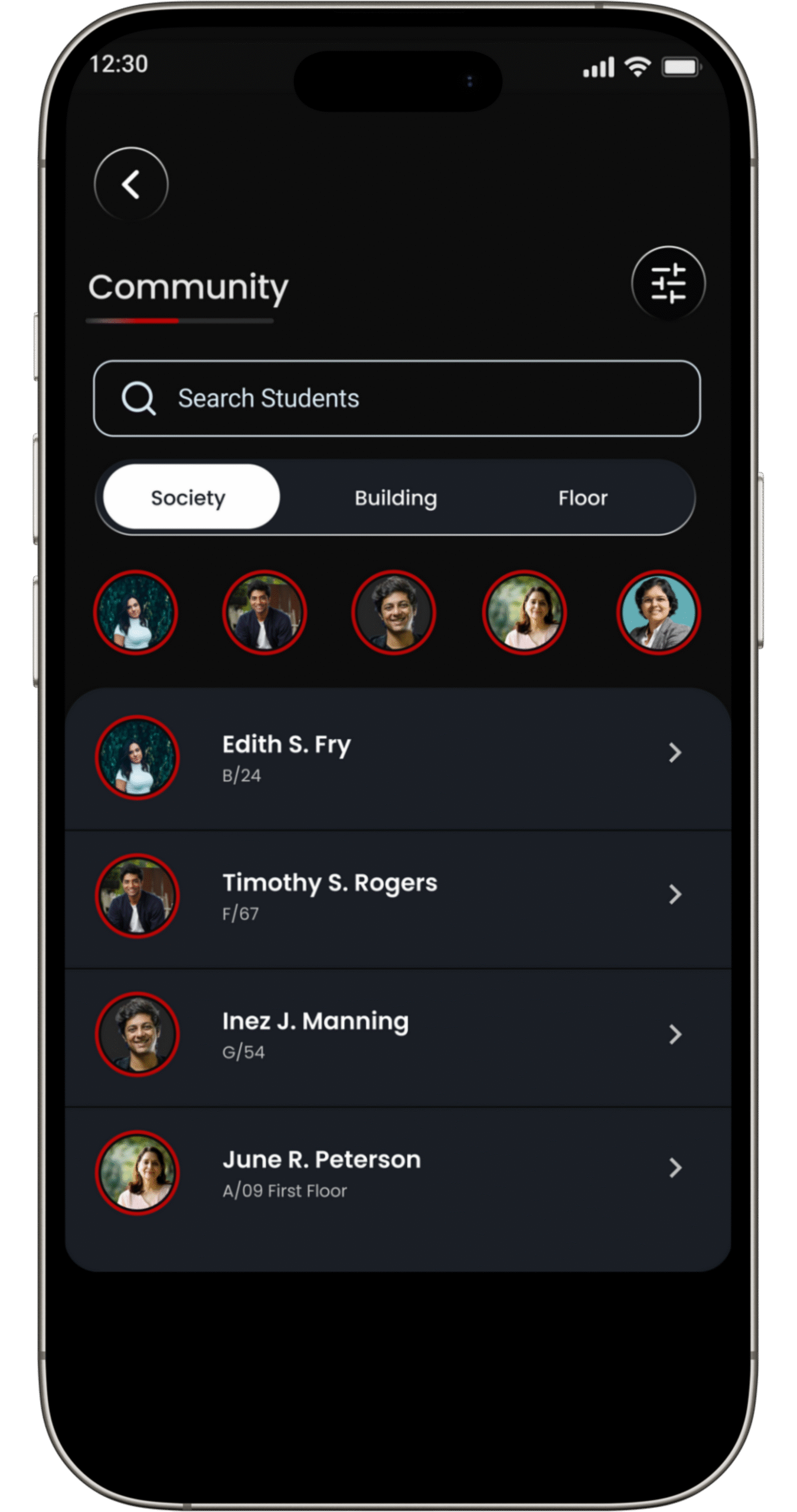View Inez J. Manning's details
This screenshot has width=797, height=1512.
[x=397, y=1034]
